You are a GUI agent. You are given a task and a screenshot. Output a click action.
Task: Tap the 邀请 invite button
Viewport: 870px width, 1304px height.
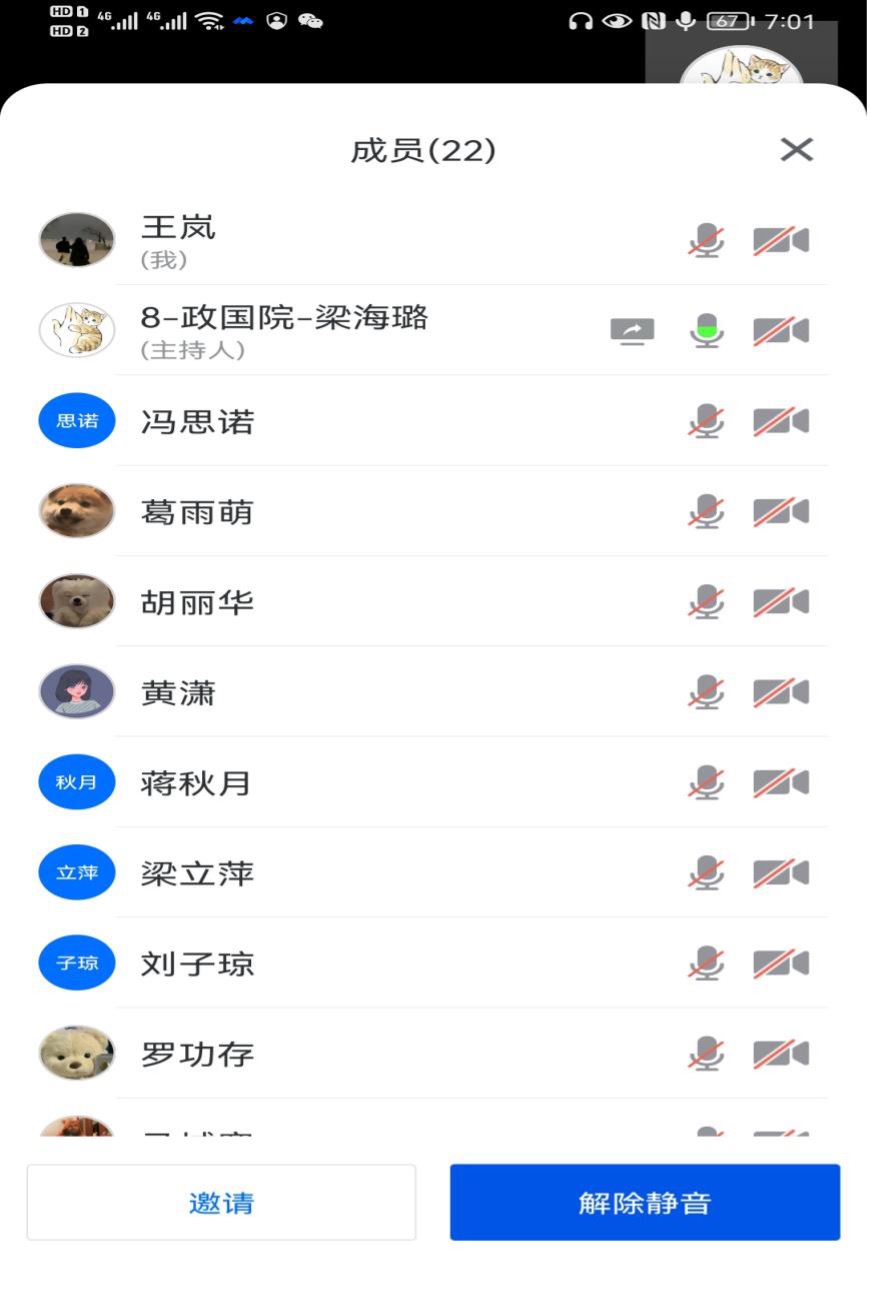point(221,1202)
